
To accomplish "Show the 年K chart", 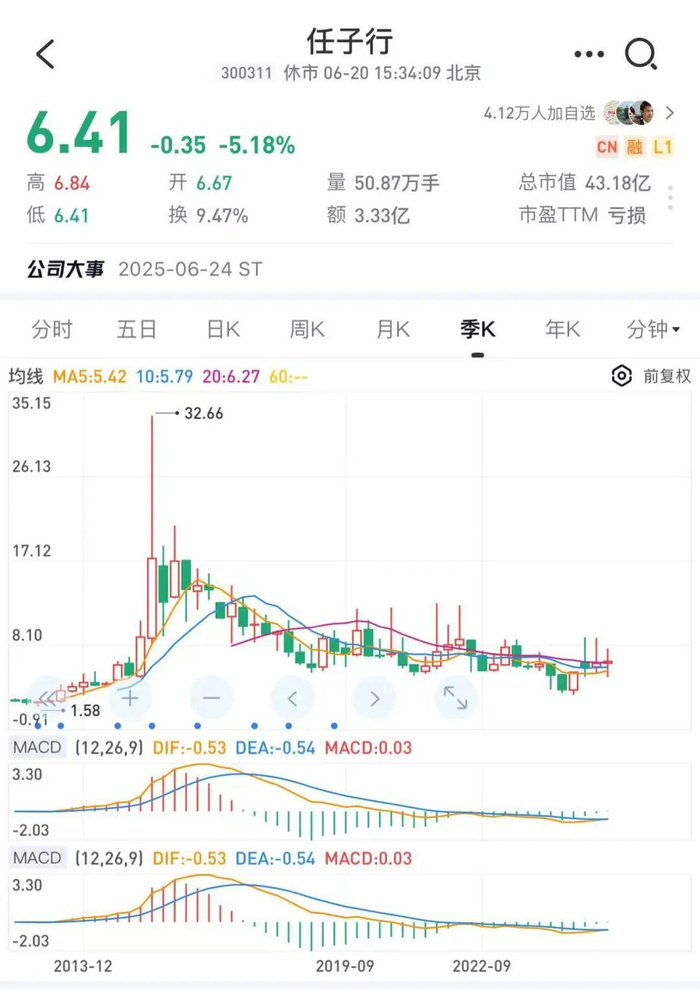I will click(563, 330).
